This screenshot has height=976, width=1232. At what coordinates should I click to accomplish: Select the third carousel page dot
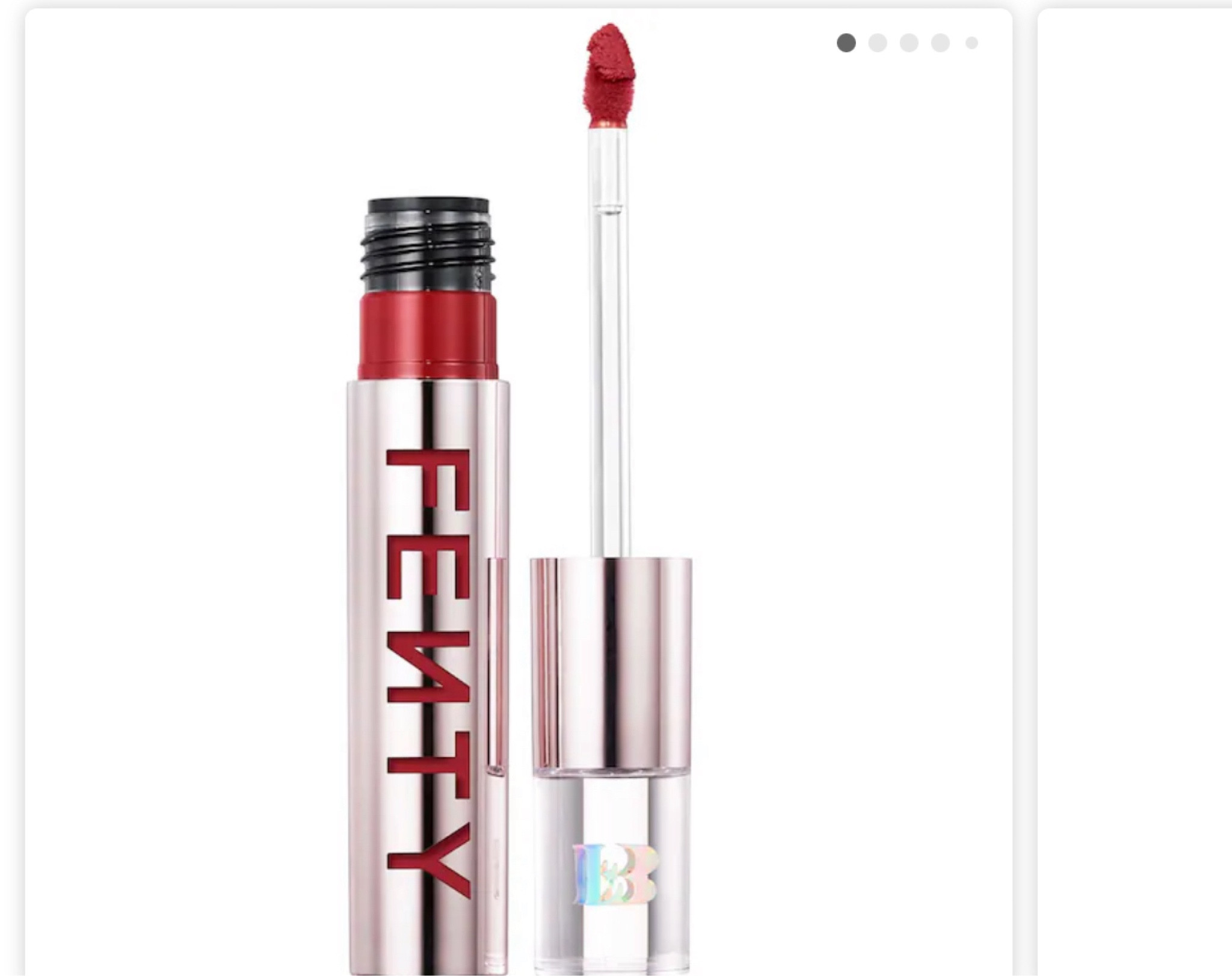point(909,43)
